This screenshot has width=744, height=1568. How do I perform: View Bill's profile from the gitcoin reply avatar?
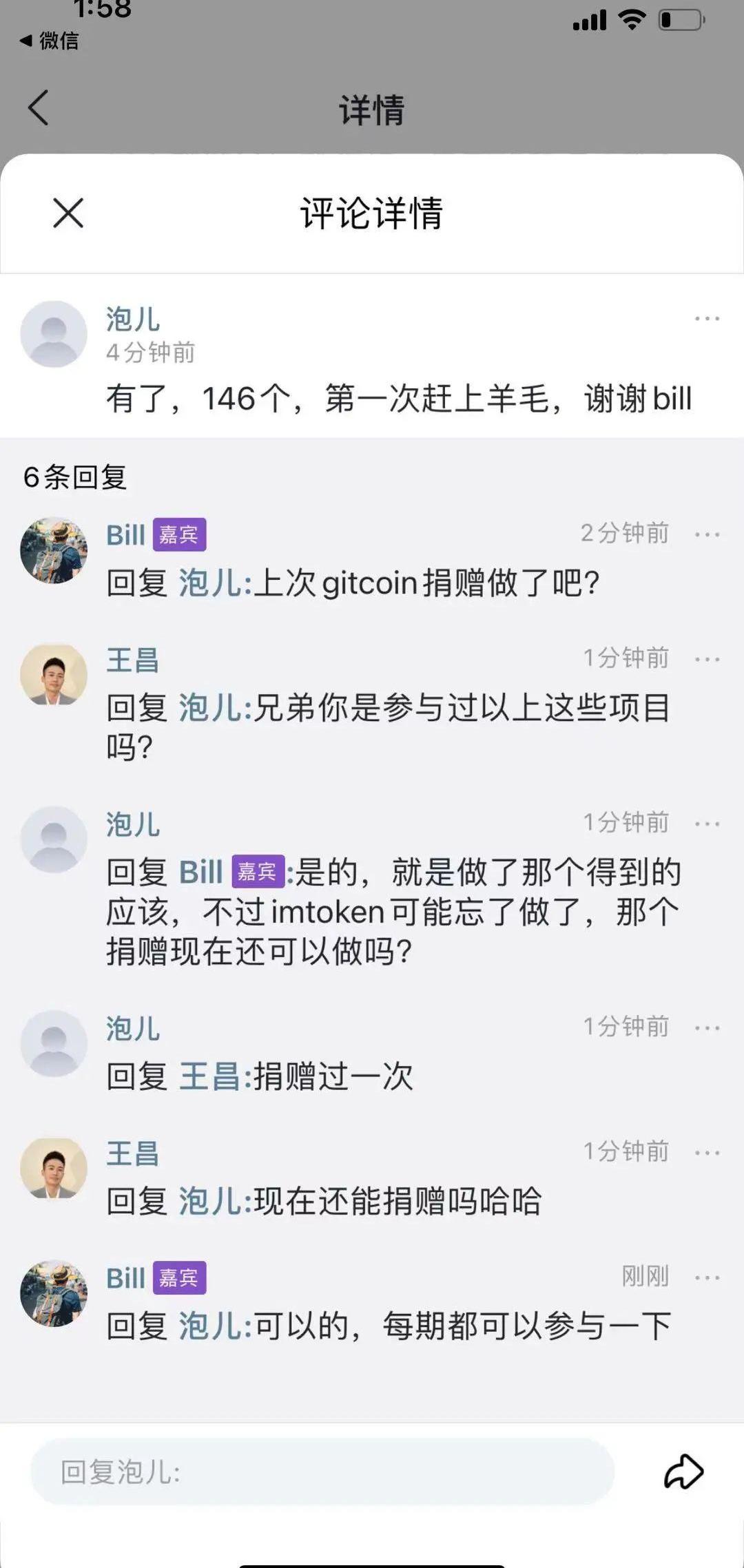tap(54, 551)
